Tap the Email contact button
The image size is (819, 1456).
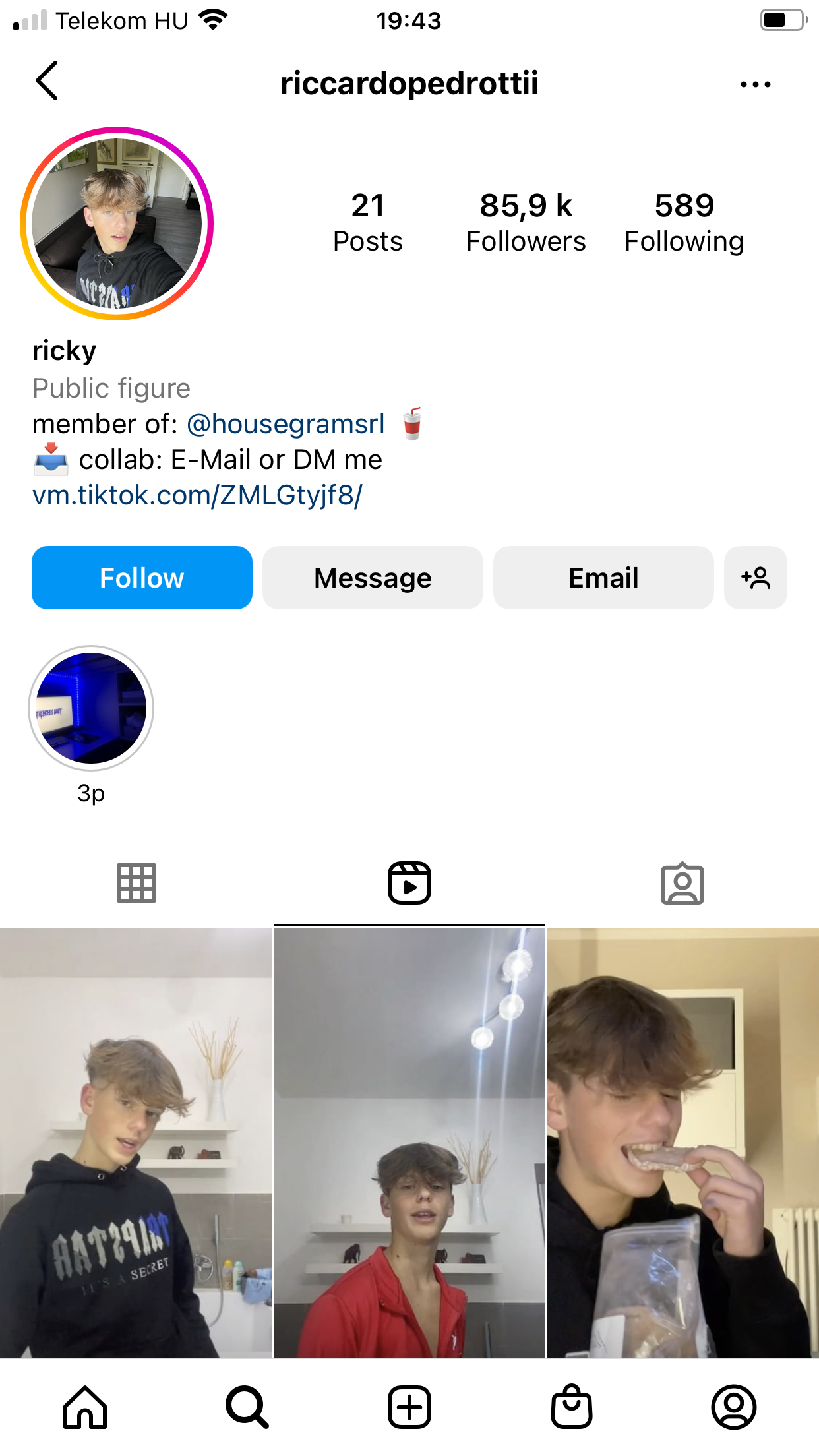603,578
